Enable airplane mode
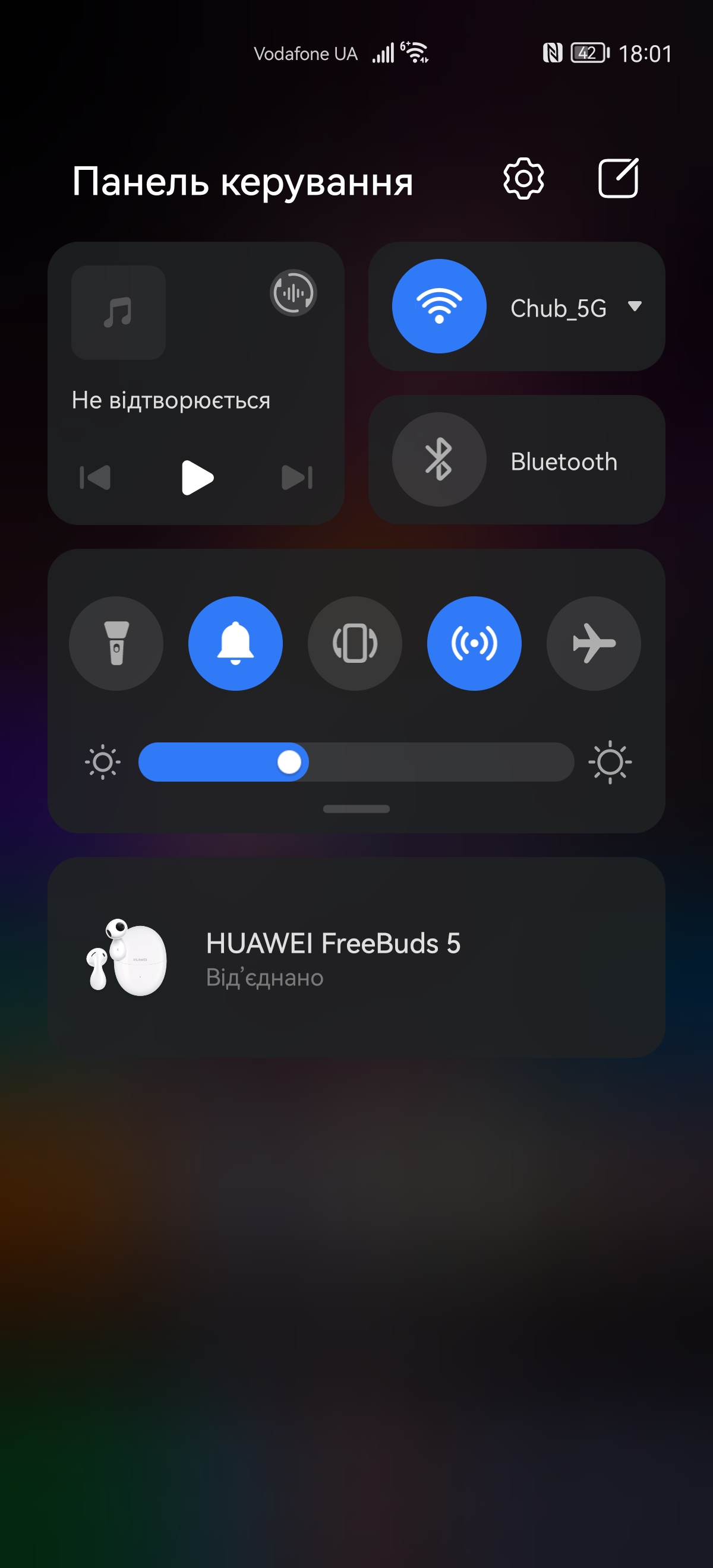713x1568 pixels. click(x=594, y=643)
